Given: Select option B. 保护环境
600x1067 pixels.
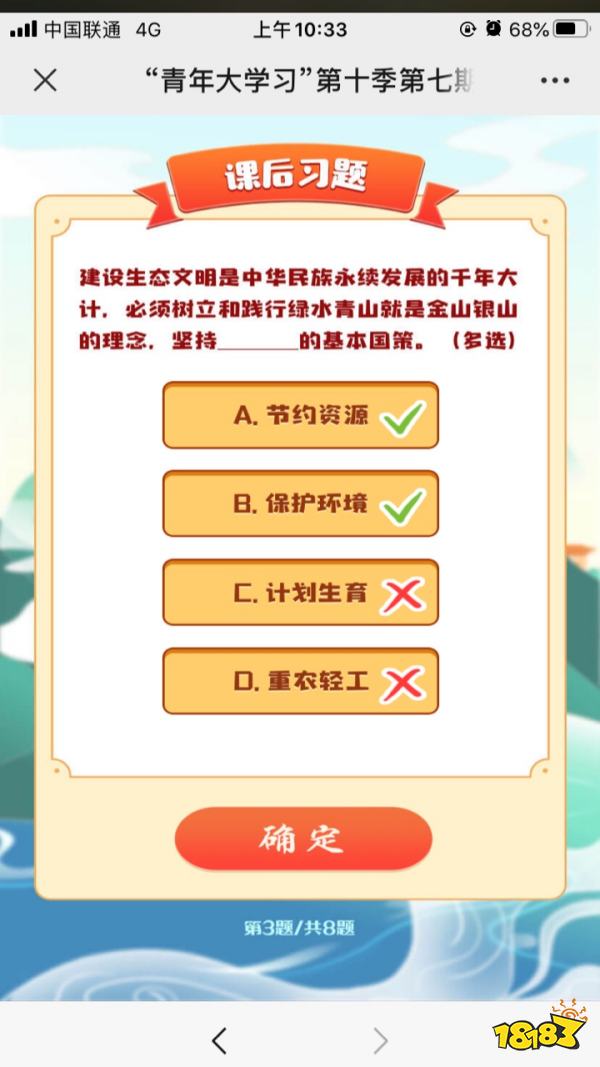Looking at the screenshot, I should pos(300,503).
